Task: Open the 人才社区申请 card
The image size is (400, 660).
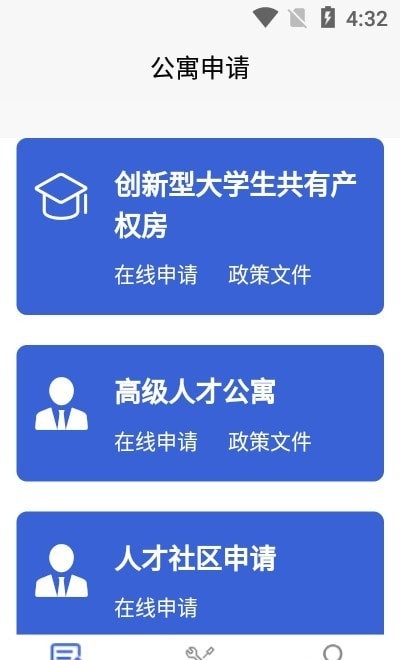Action: 200,573
